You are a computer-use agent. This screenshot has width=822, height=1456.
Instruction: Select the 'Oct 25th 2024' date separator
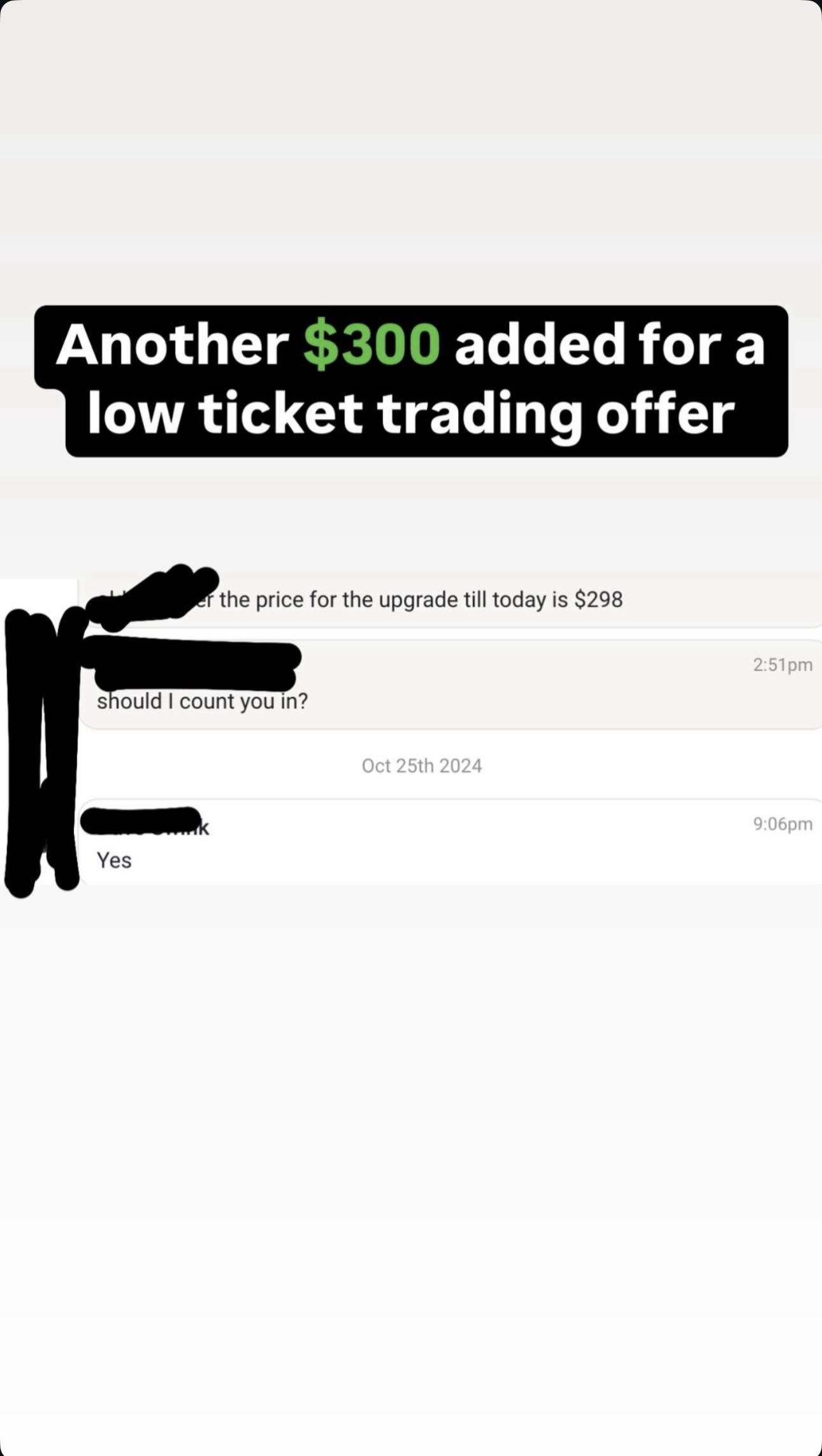click(x=422, y=766)
